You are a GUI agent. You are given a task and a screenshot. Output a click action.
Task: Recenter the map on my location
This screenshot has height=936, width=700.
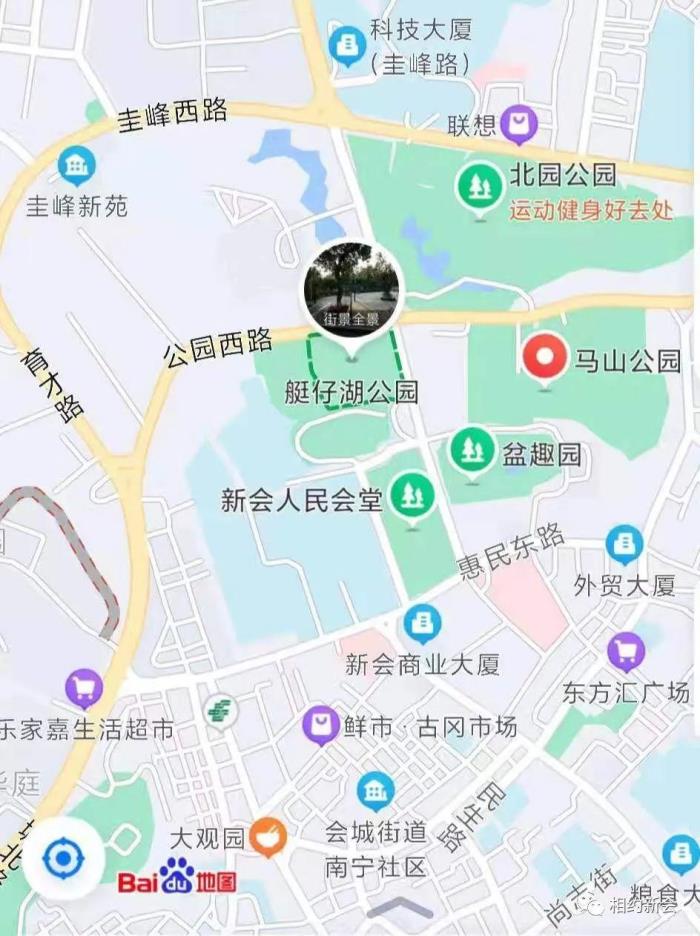coord(63,859)
